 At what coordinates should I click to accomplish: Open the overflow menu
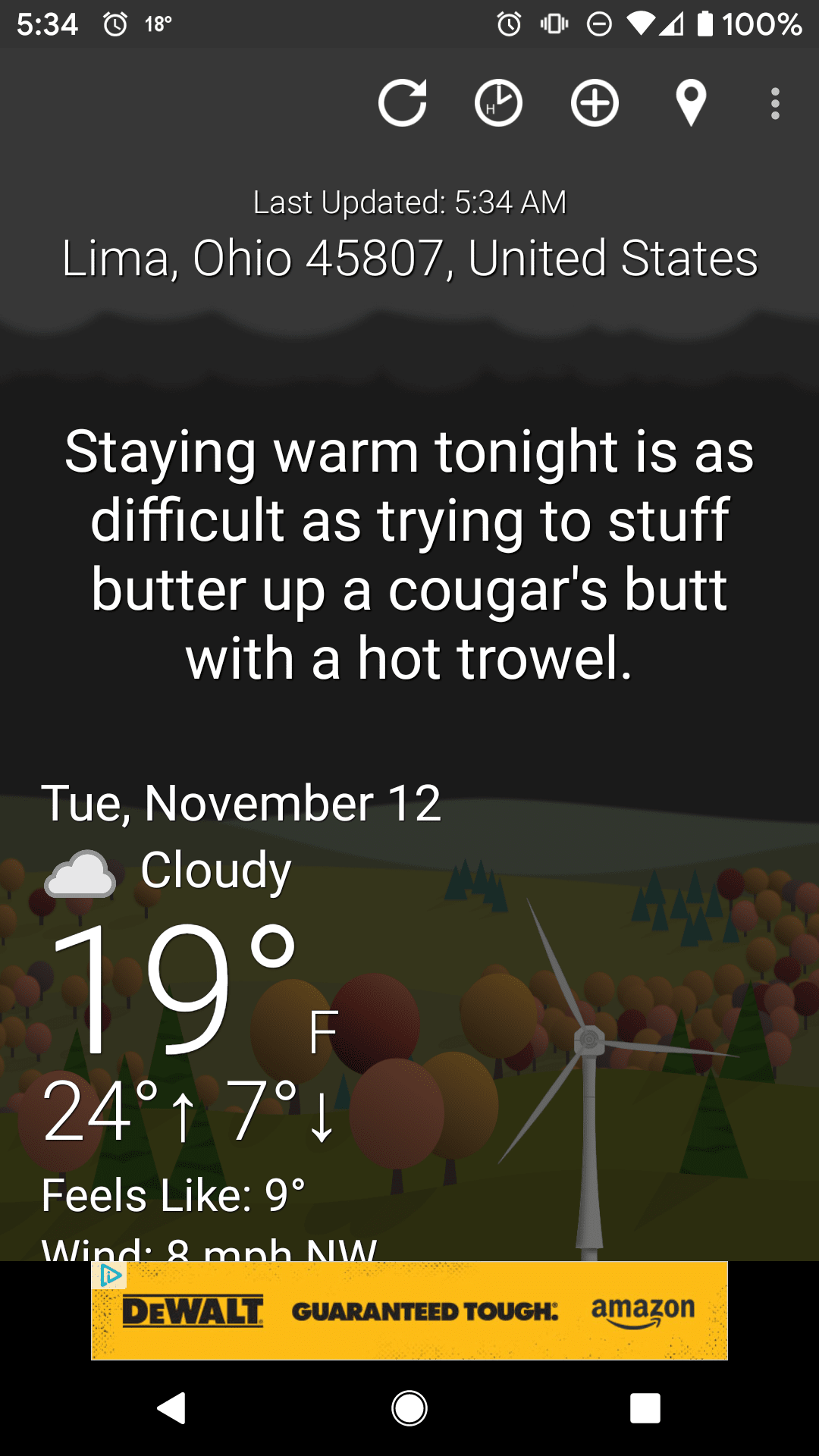[x=774, y=103]
